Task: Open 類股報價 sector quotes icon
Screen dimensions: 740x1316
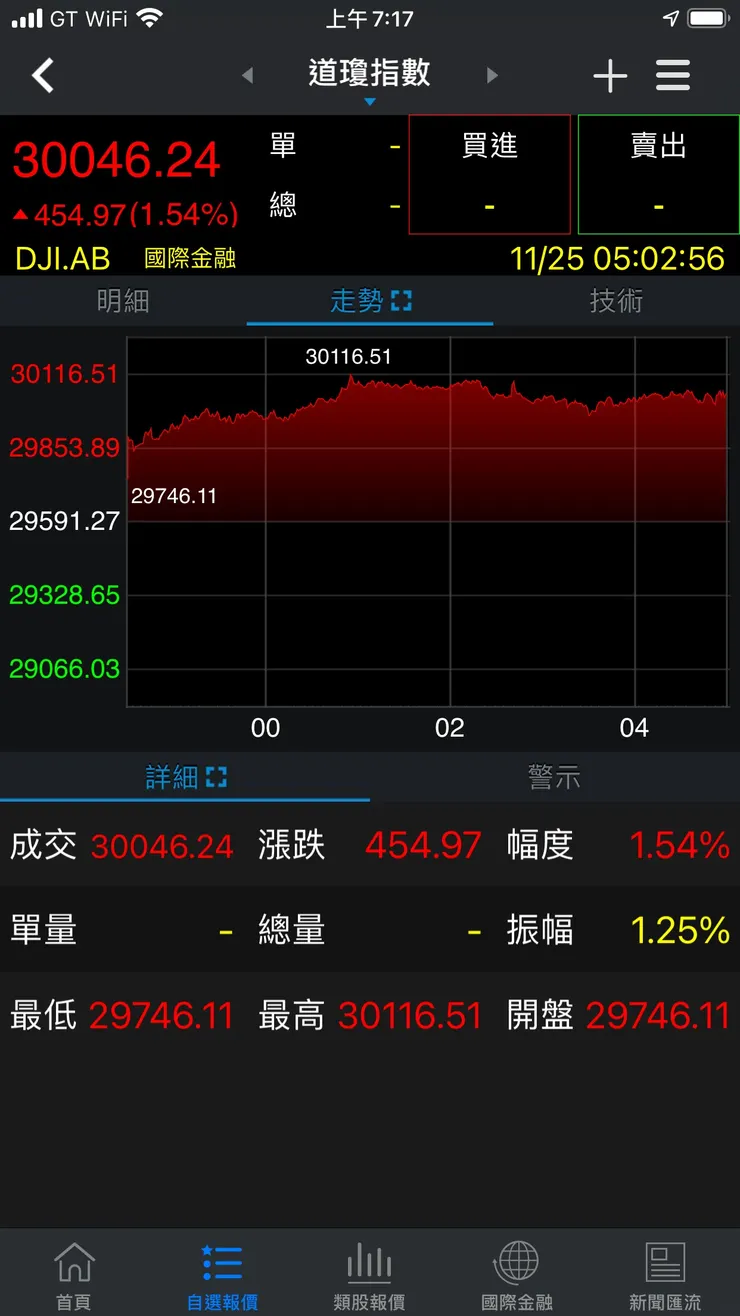Action: [x=370, y=1270]
